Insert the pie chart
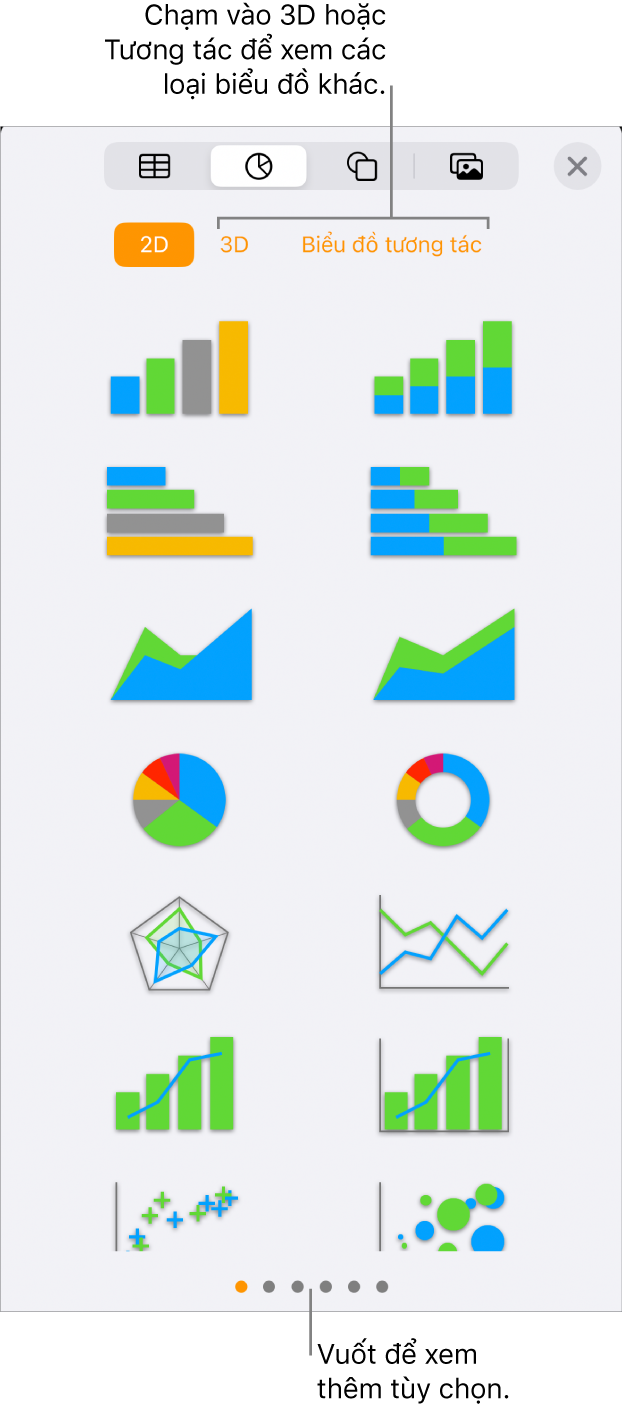Image resolution: width=622 pixels, height=1410 pixels. pos(179,800)
